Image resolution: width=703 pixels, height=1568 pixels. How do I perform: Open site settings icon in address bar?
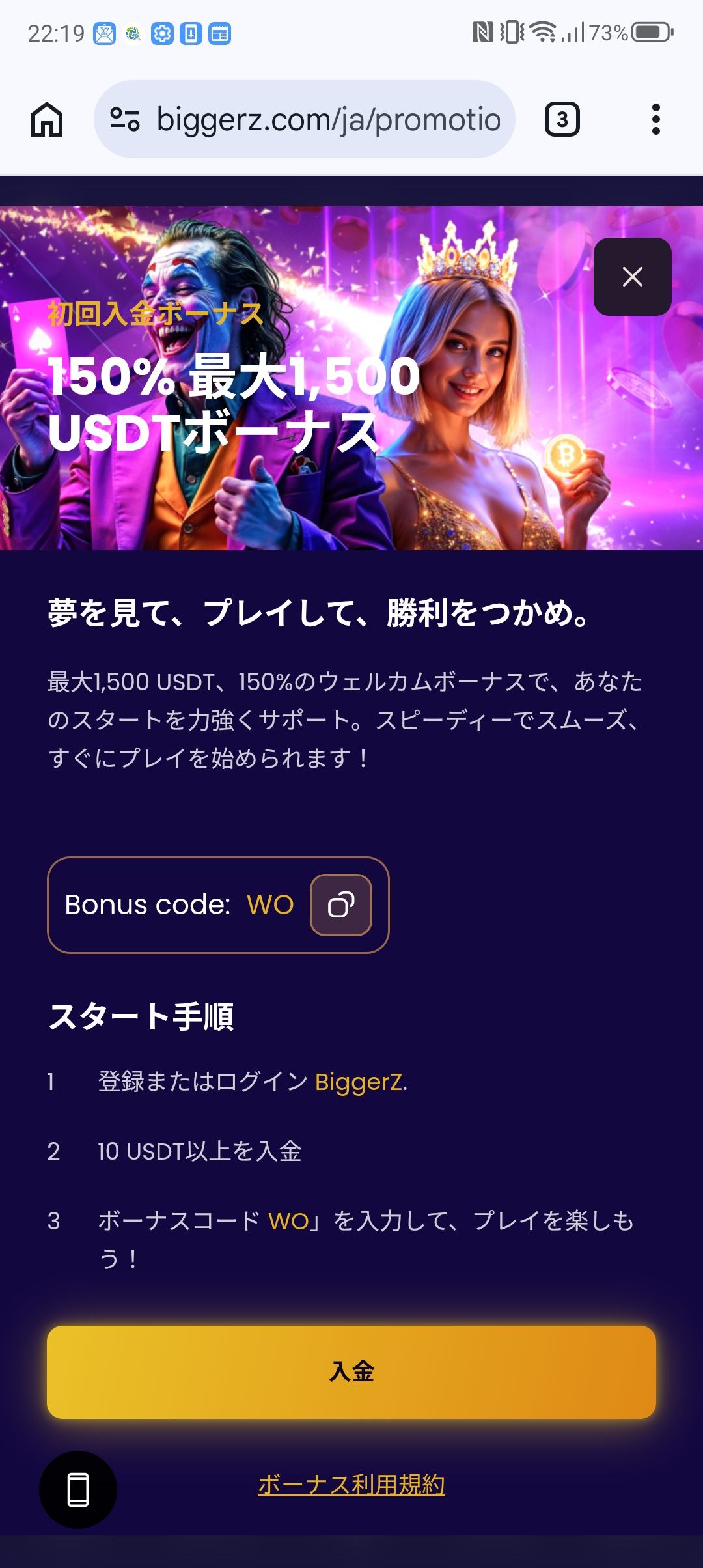pyautogui.click(x=125, y=119)
